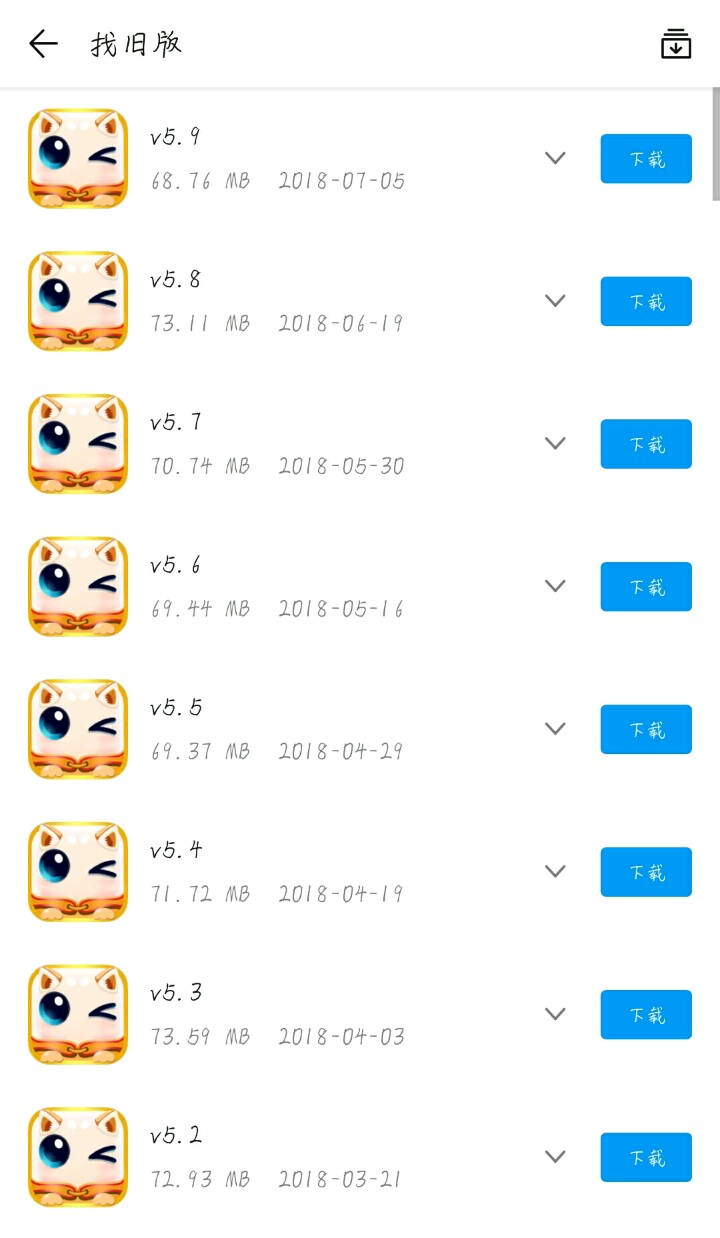The width and height of the screenshot is (720, 1238).
Task: Download version v5.9
Action: (x=646, y=159)
